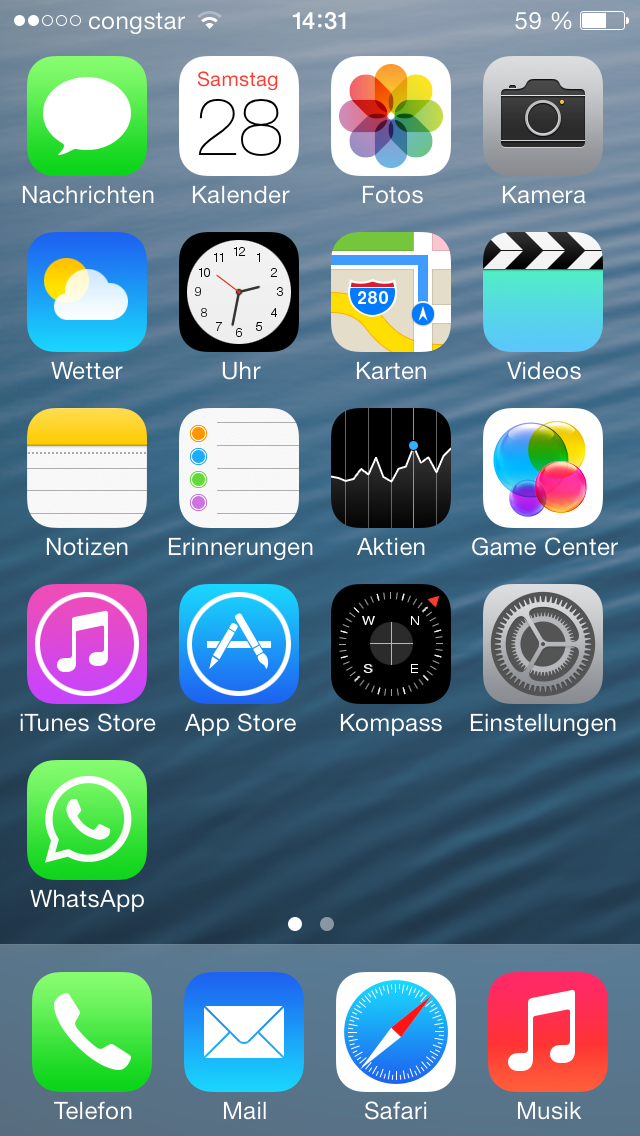Check the Wetter app
This screenshot has width=640, height=1136.
coord(87,292)
